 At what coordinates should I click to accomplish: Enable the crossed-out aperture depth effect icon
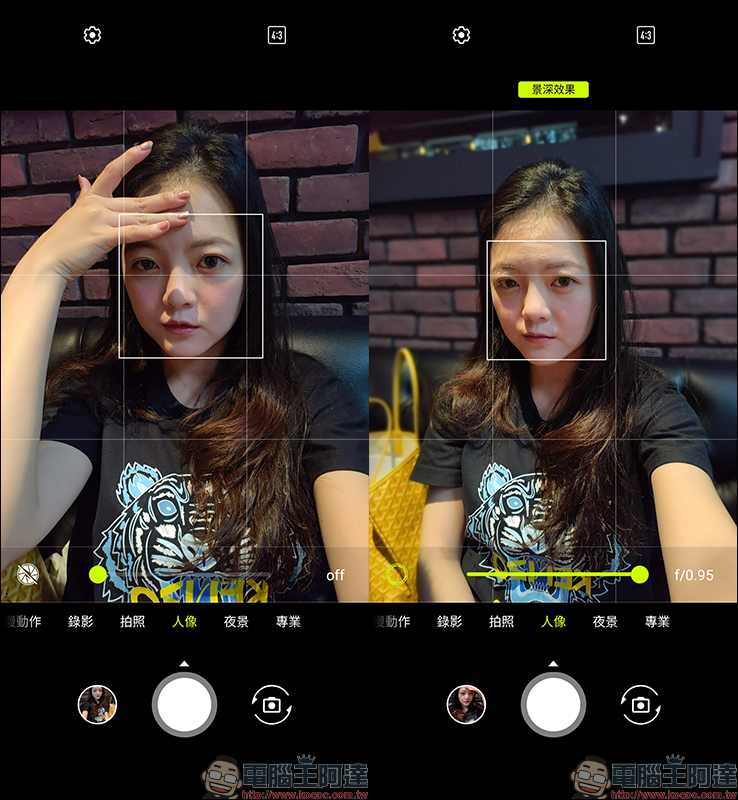[x=28, y=574]
